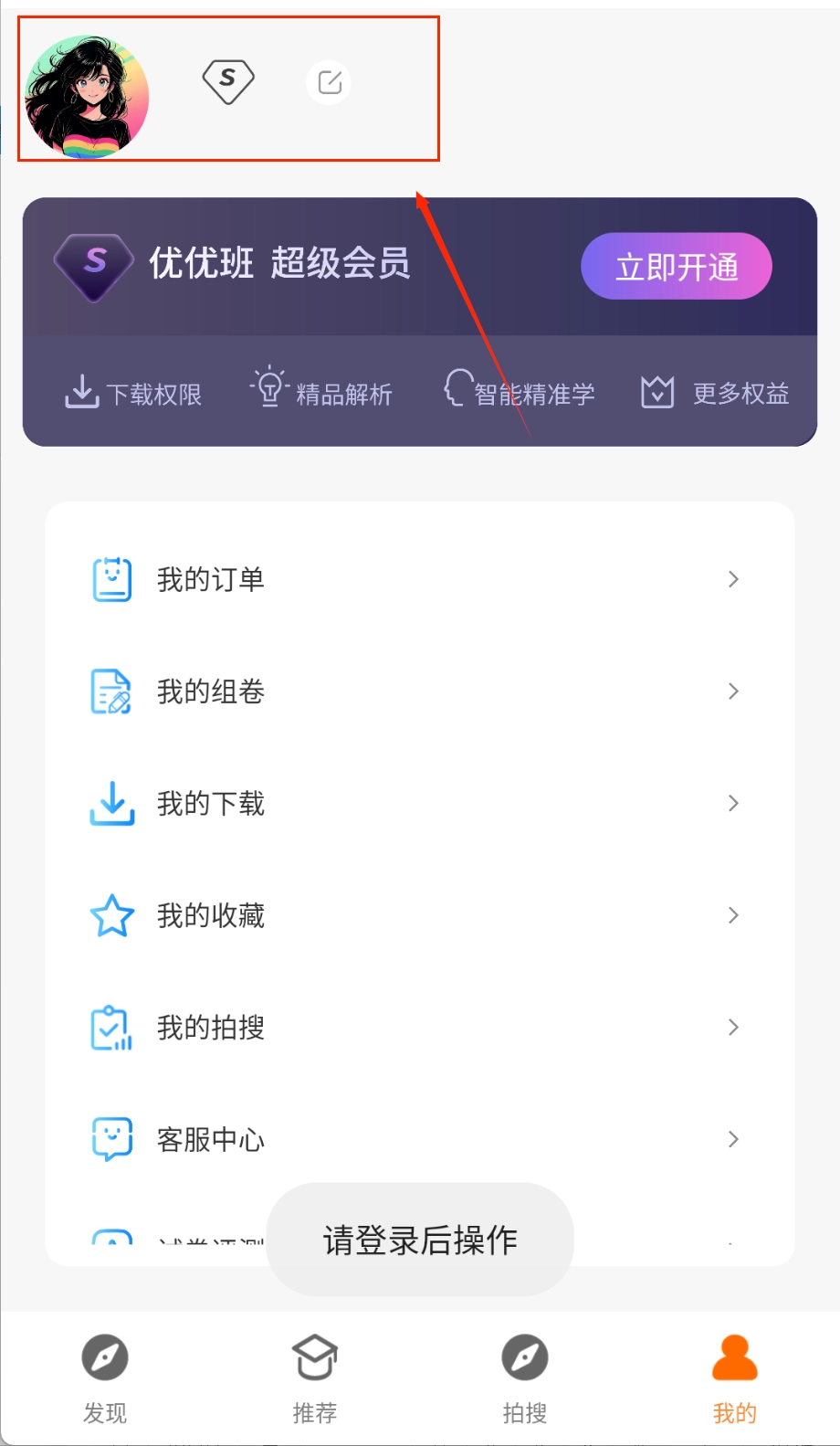Open 我的订单 via its order icon

(111, 577)
